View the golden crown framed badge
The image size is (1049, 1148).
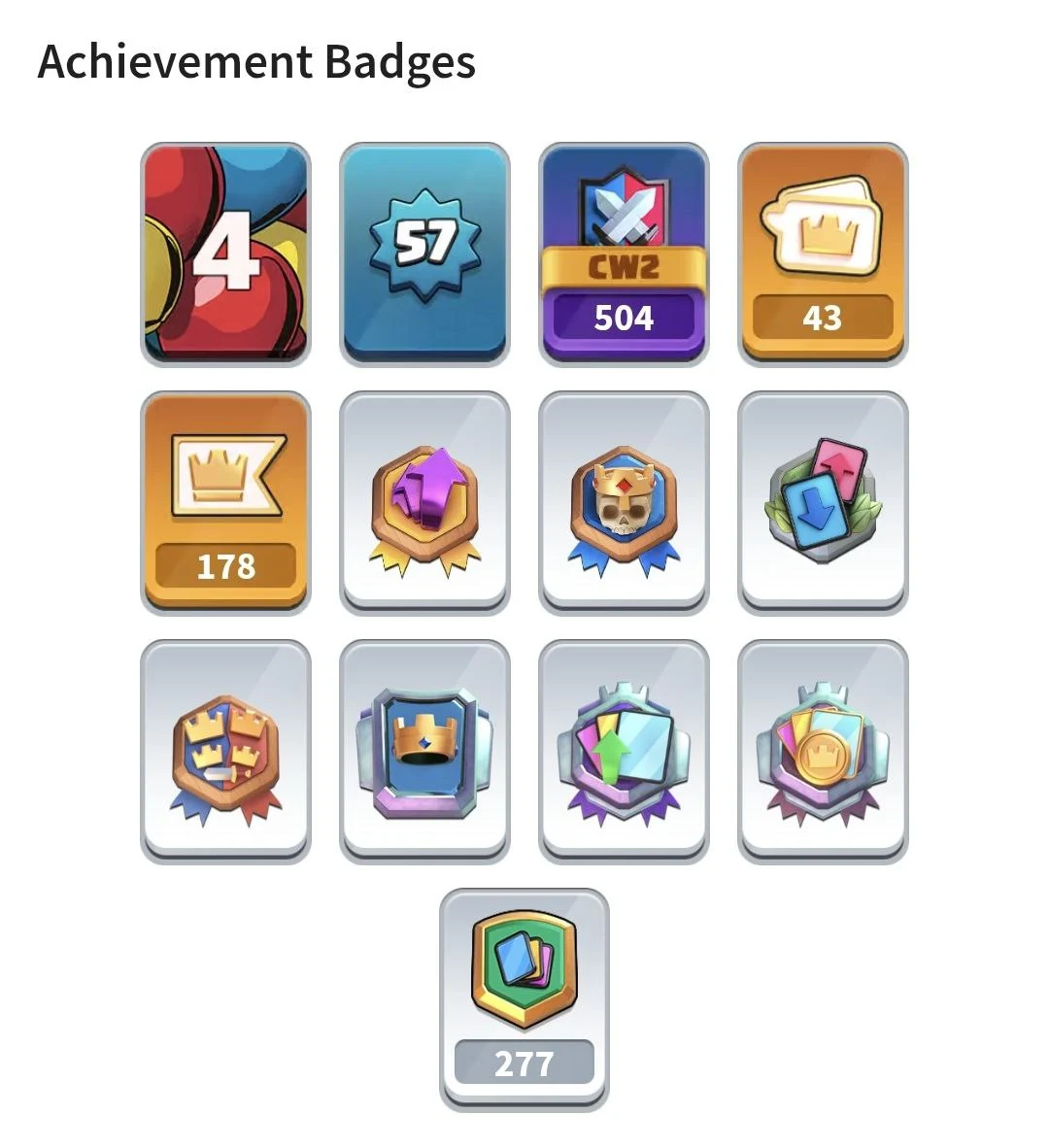(x=424, y=751)
